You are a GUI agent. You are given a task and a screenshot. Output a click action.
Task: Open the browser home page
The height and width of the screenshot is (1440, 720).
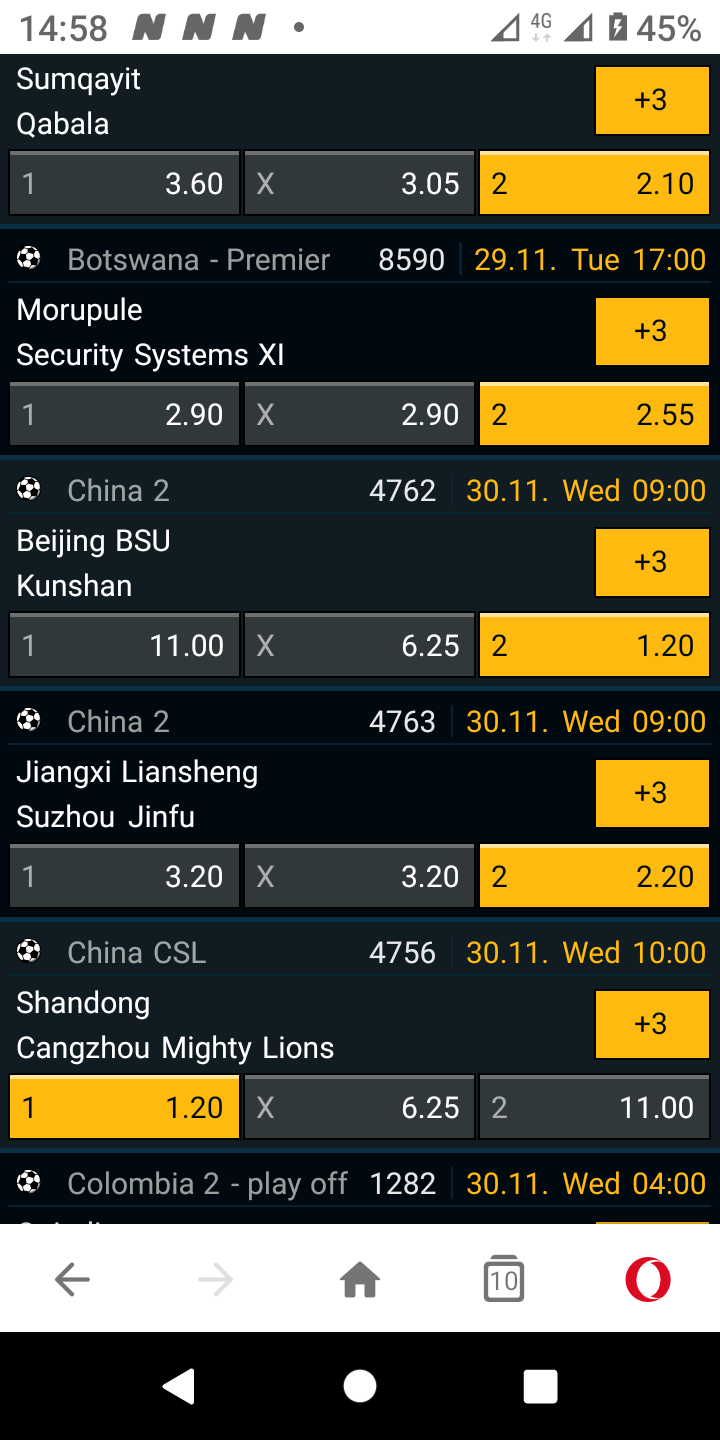click(360, 1279)
